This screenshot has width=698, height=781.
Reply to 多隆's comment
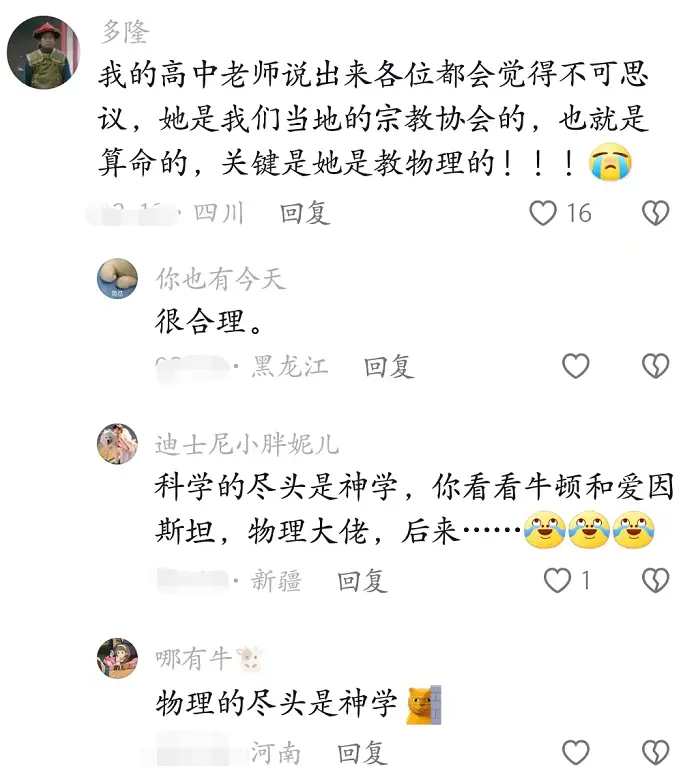pos(305,213)
